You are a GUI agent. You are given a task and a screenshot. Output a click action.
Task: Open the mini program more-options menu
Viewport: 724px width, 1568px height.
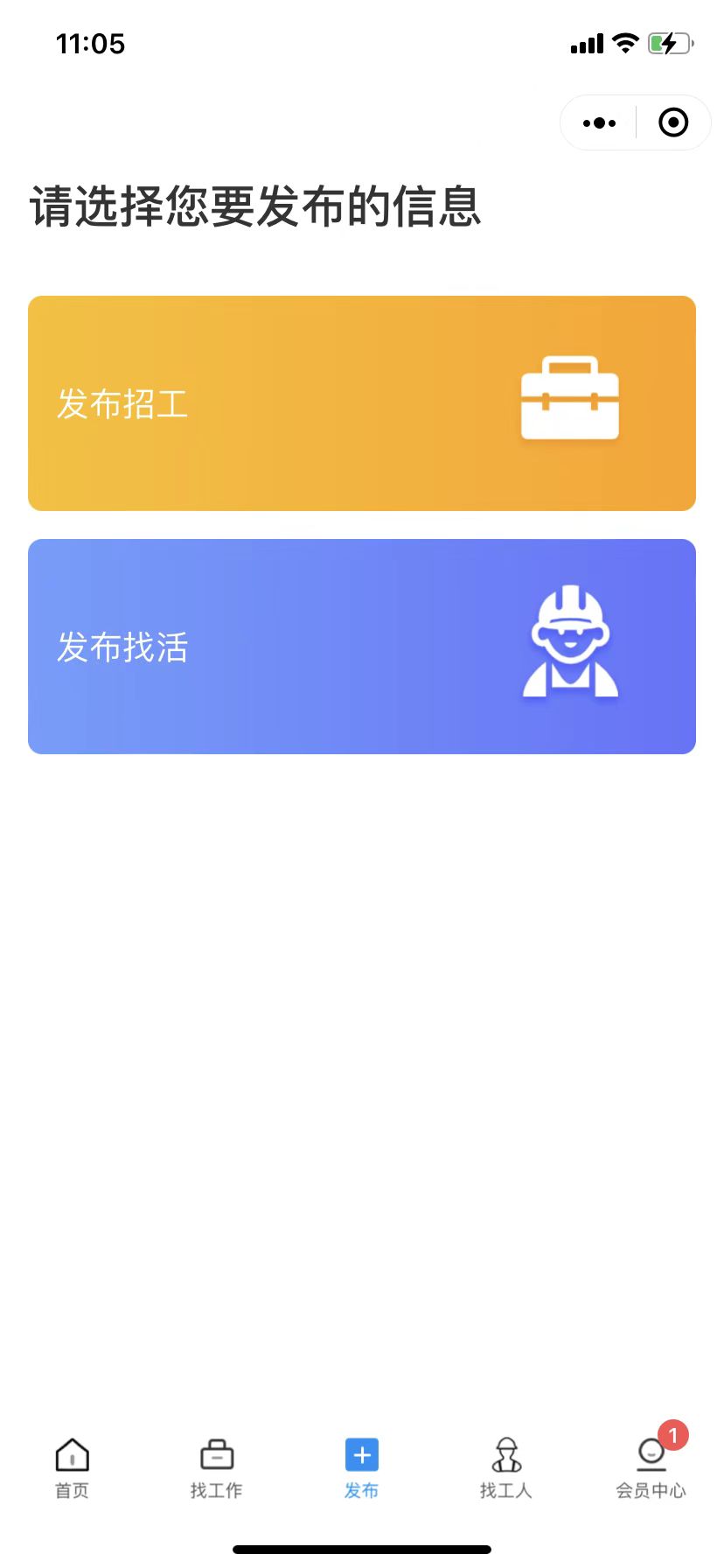click(599, 123)
